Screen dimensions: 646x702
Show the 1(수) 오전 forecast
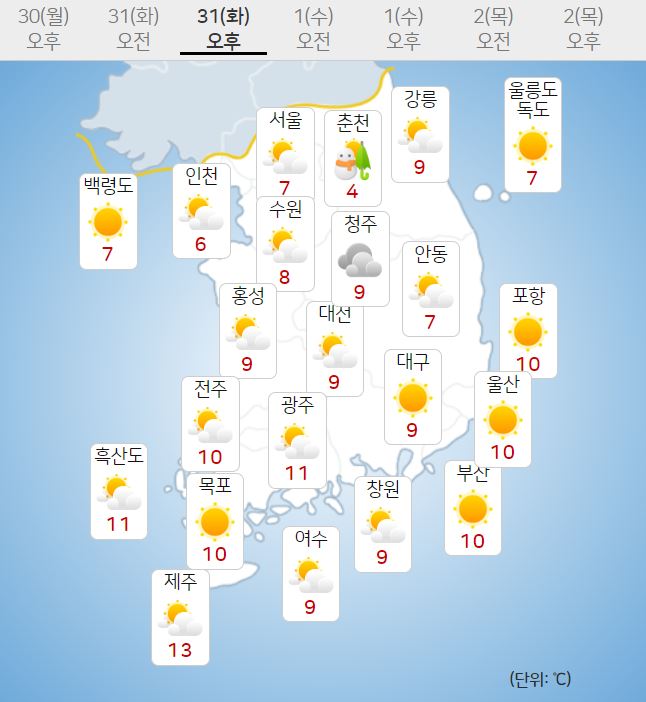(313, 28)
